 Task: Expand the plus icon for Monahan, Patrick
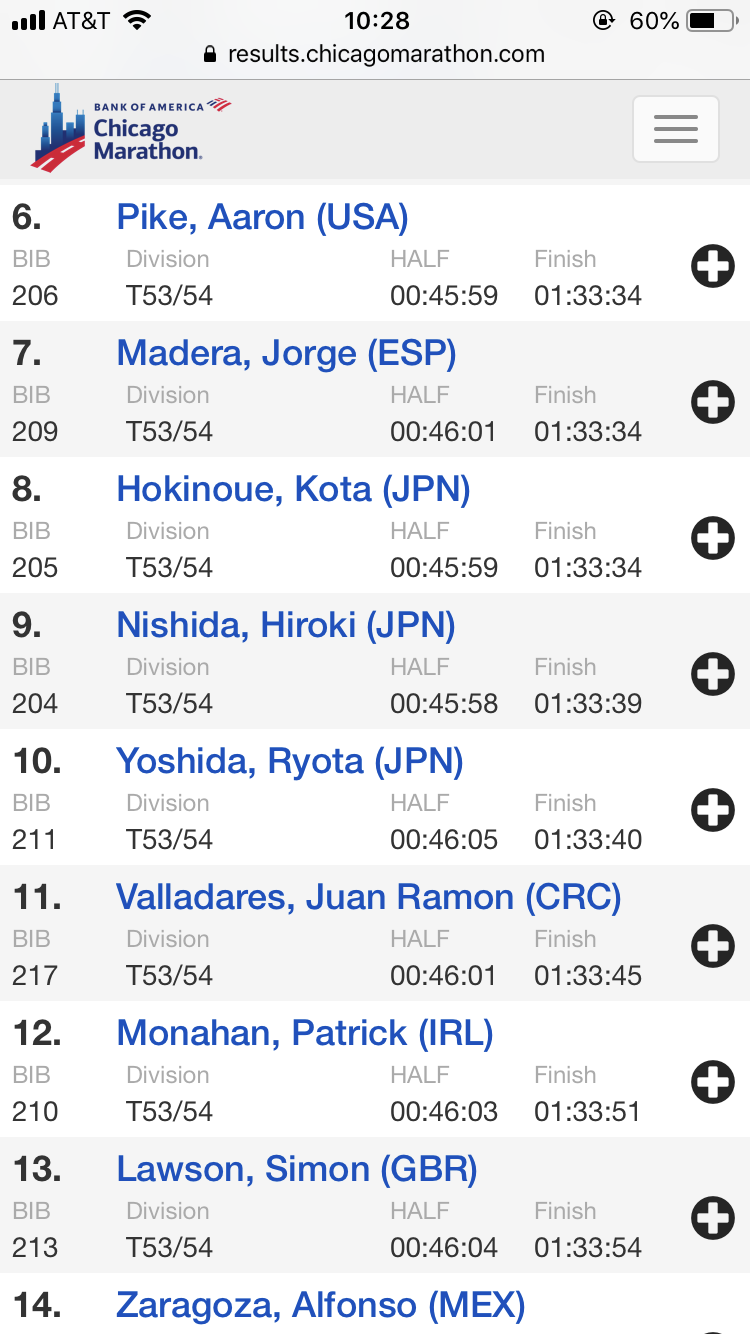pyautogui.click(x=713, y=1082)
